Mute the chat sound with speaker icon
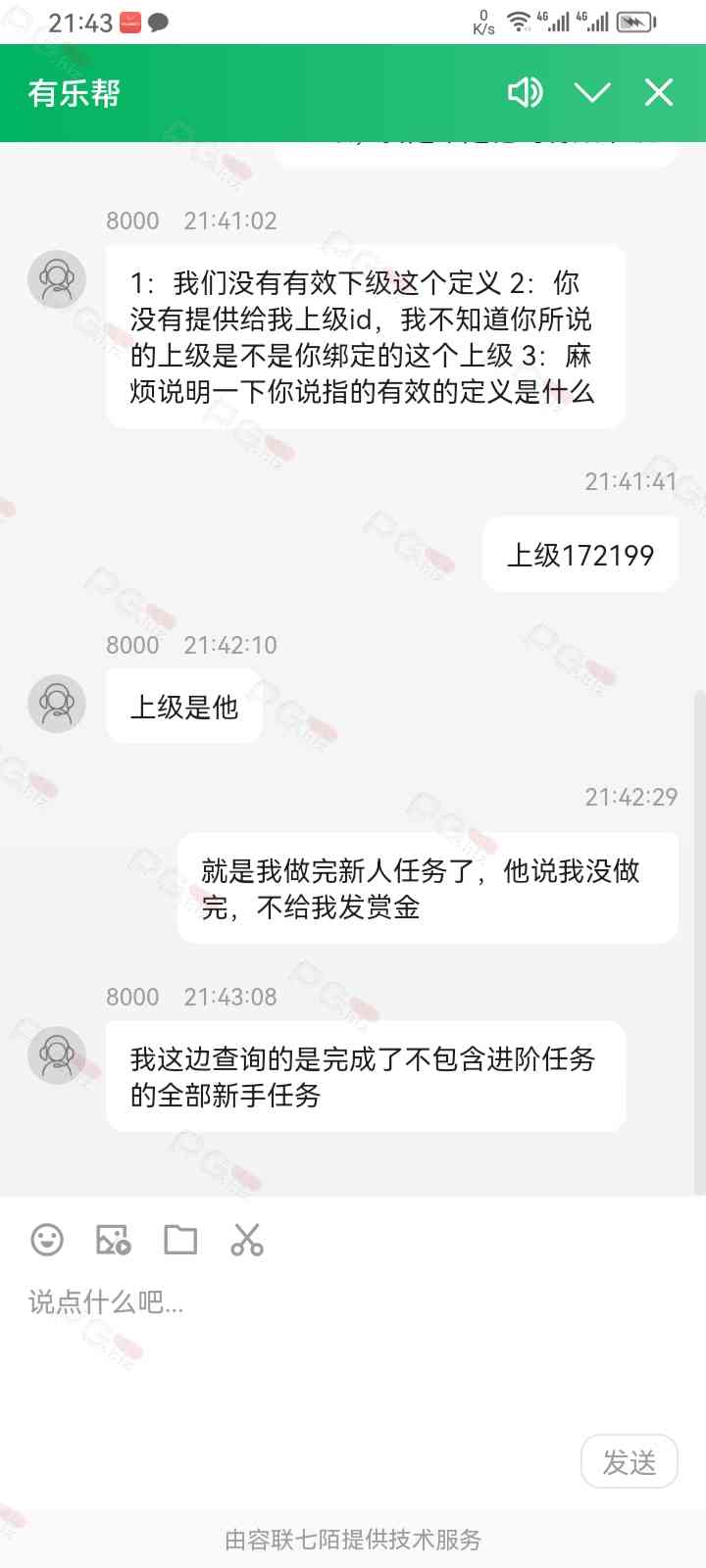706x1568 pixels. 525,93
